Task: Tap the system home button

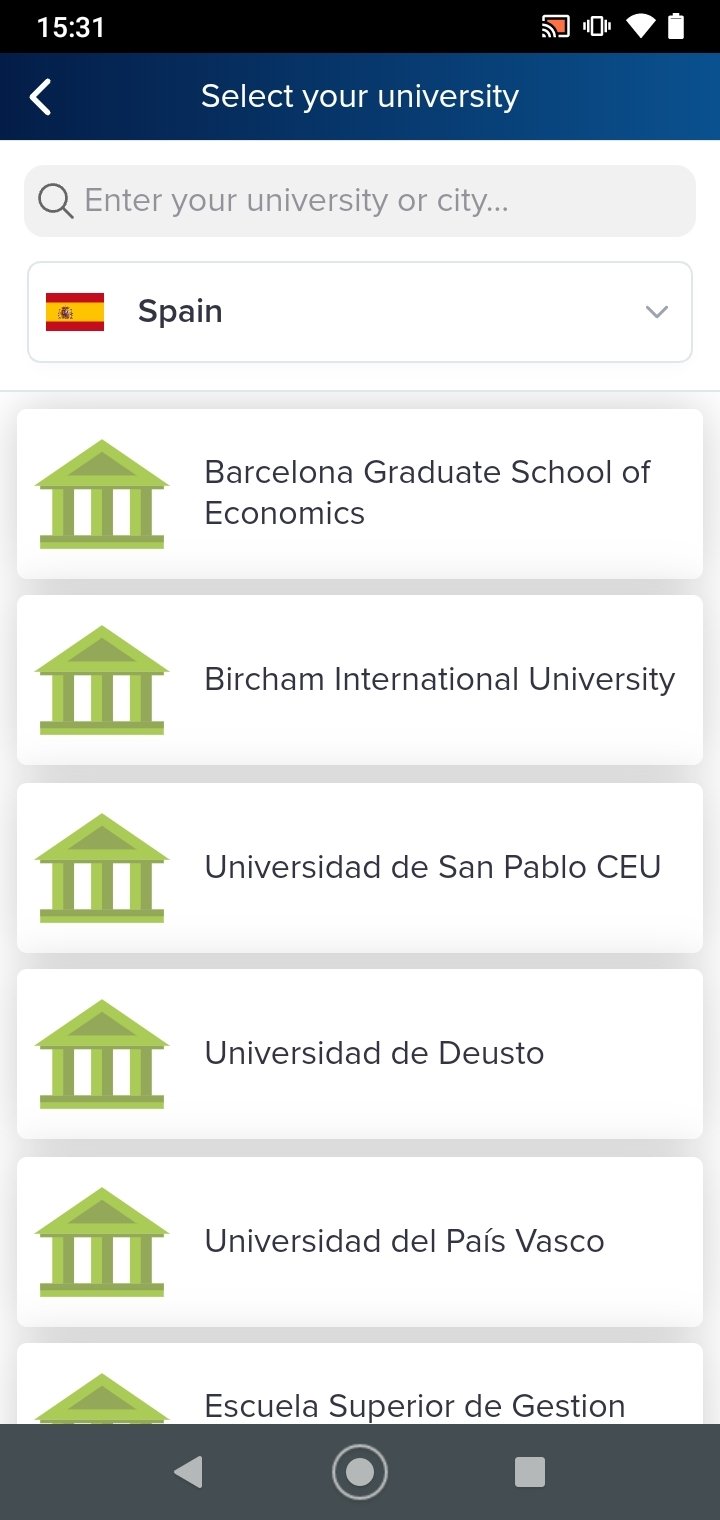Action: coord(360,1472)
